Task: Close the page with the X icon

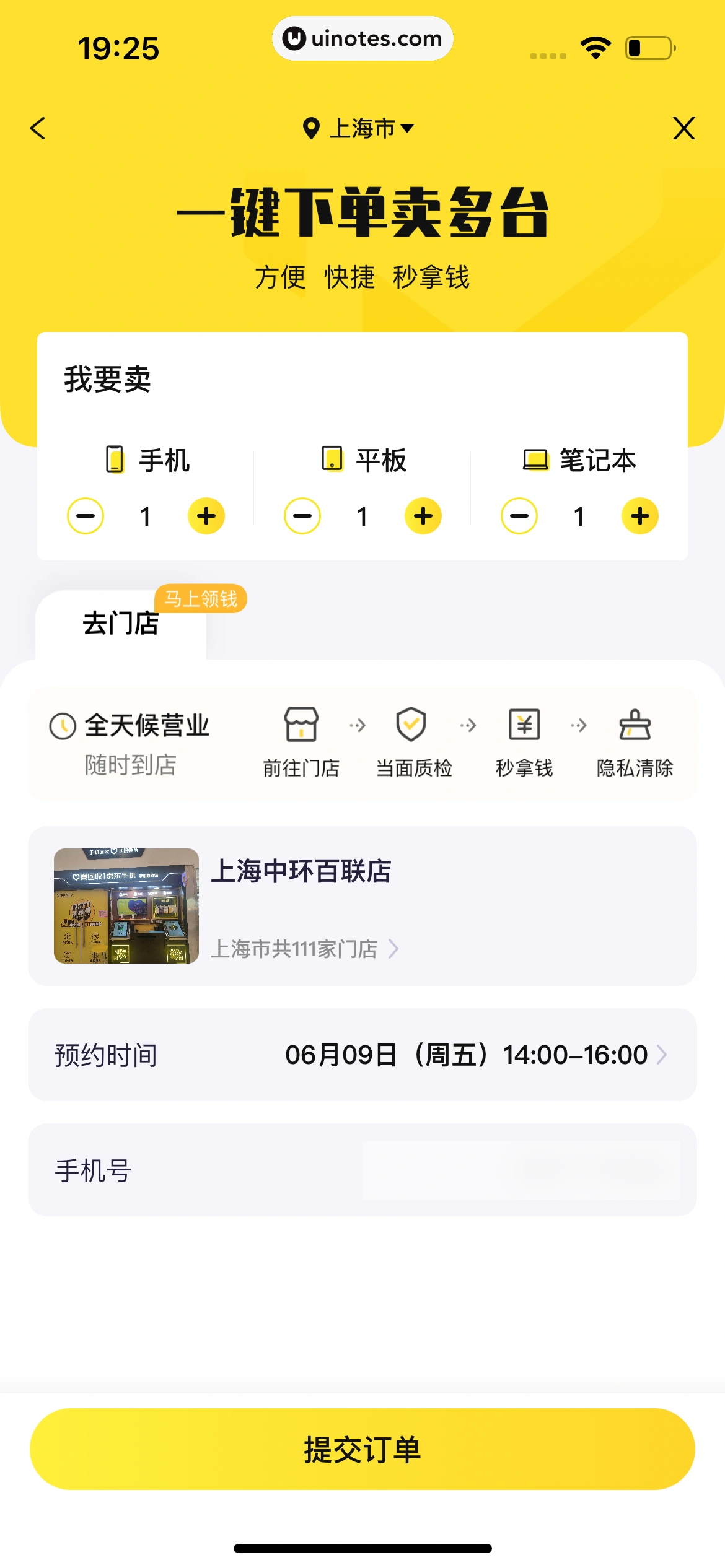Action: pos(683,129)
